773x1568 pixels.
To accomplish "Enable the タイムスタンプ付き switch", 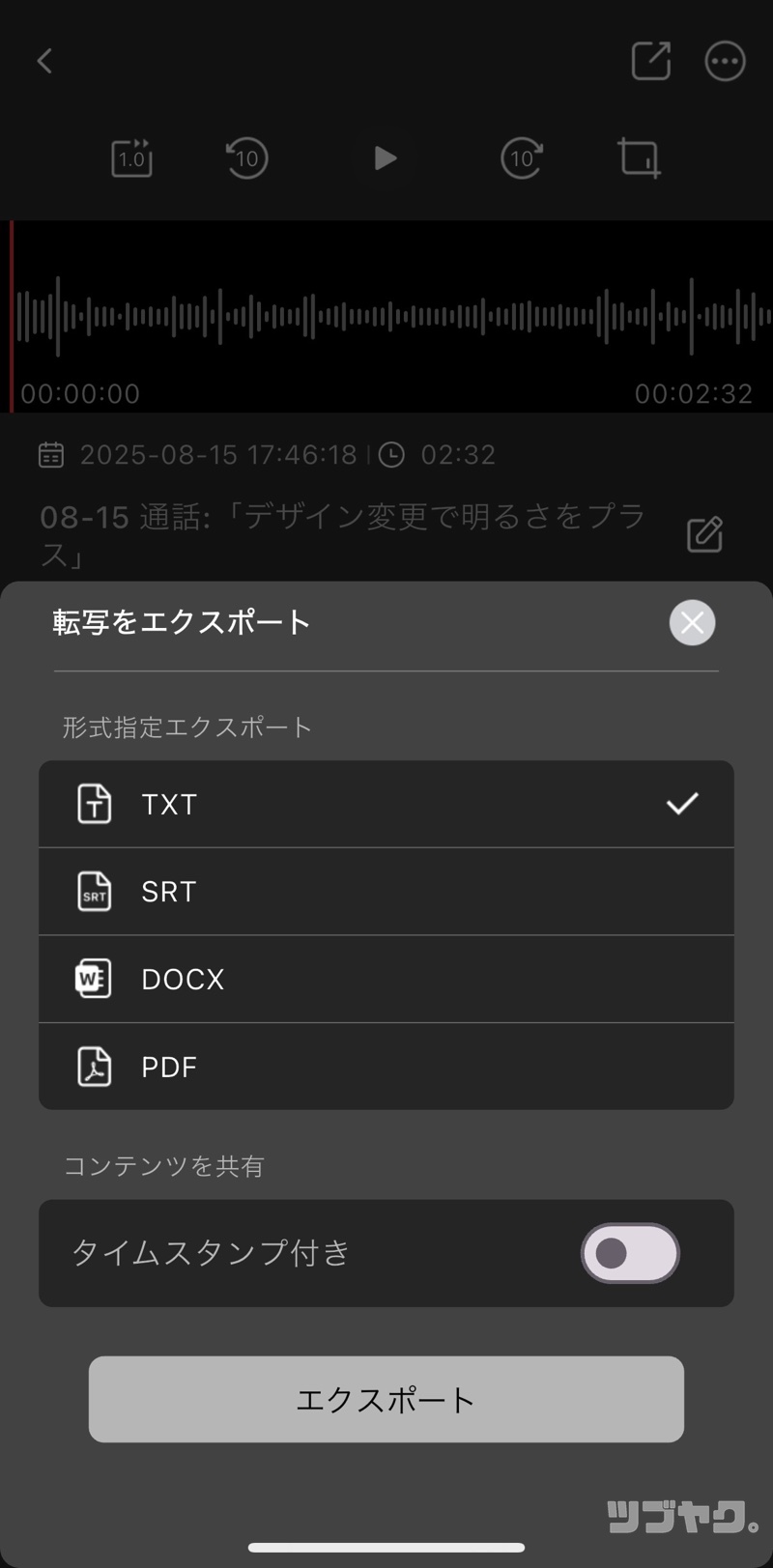I will [630, 1253].
